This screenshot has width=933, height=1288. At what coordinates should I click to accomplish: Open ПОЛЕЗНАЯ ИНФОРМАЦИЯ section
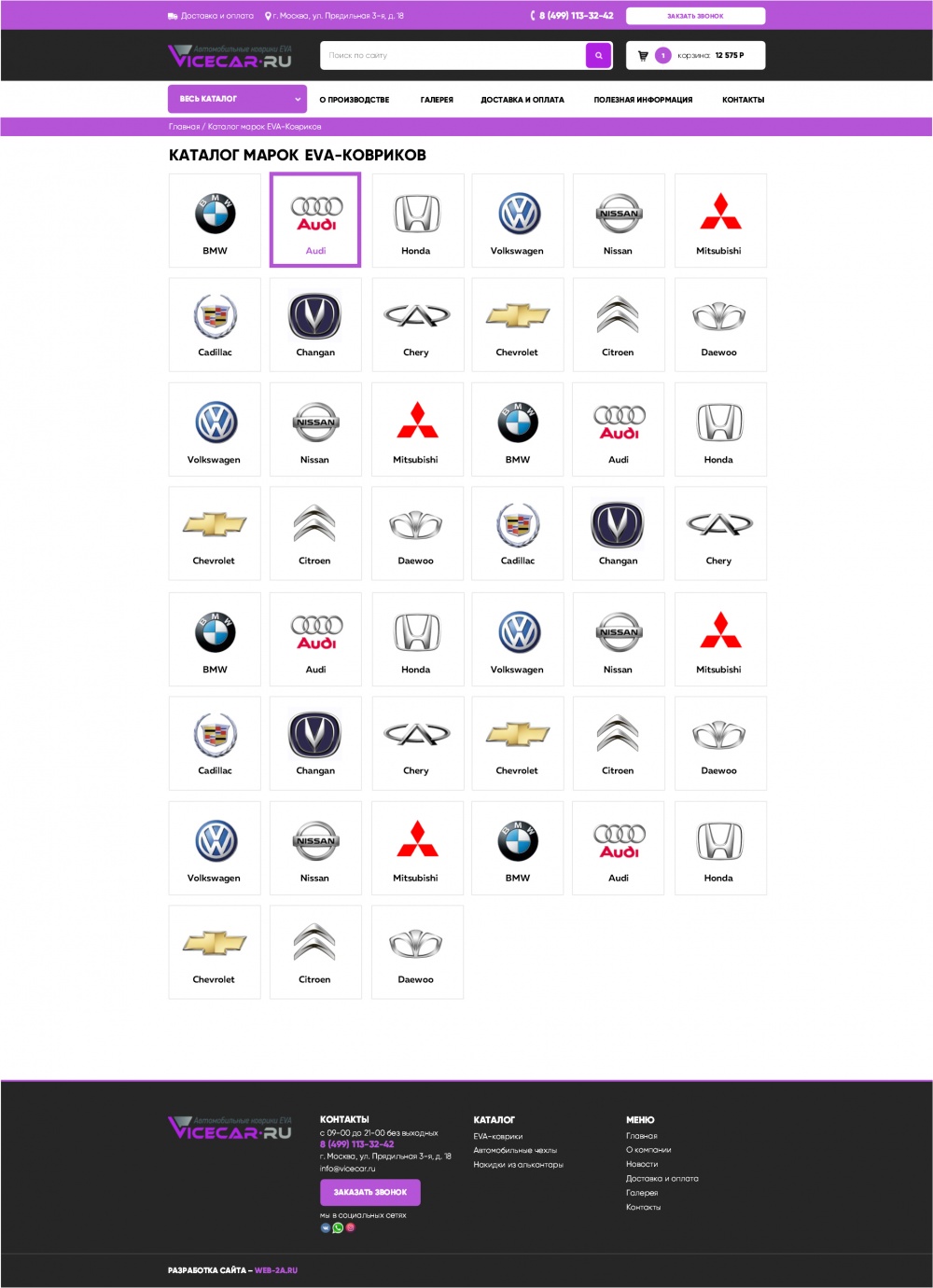tap(643, 100)
